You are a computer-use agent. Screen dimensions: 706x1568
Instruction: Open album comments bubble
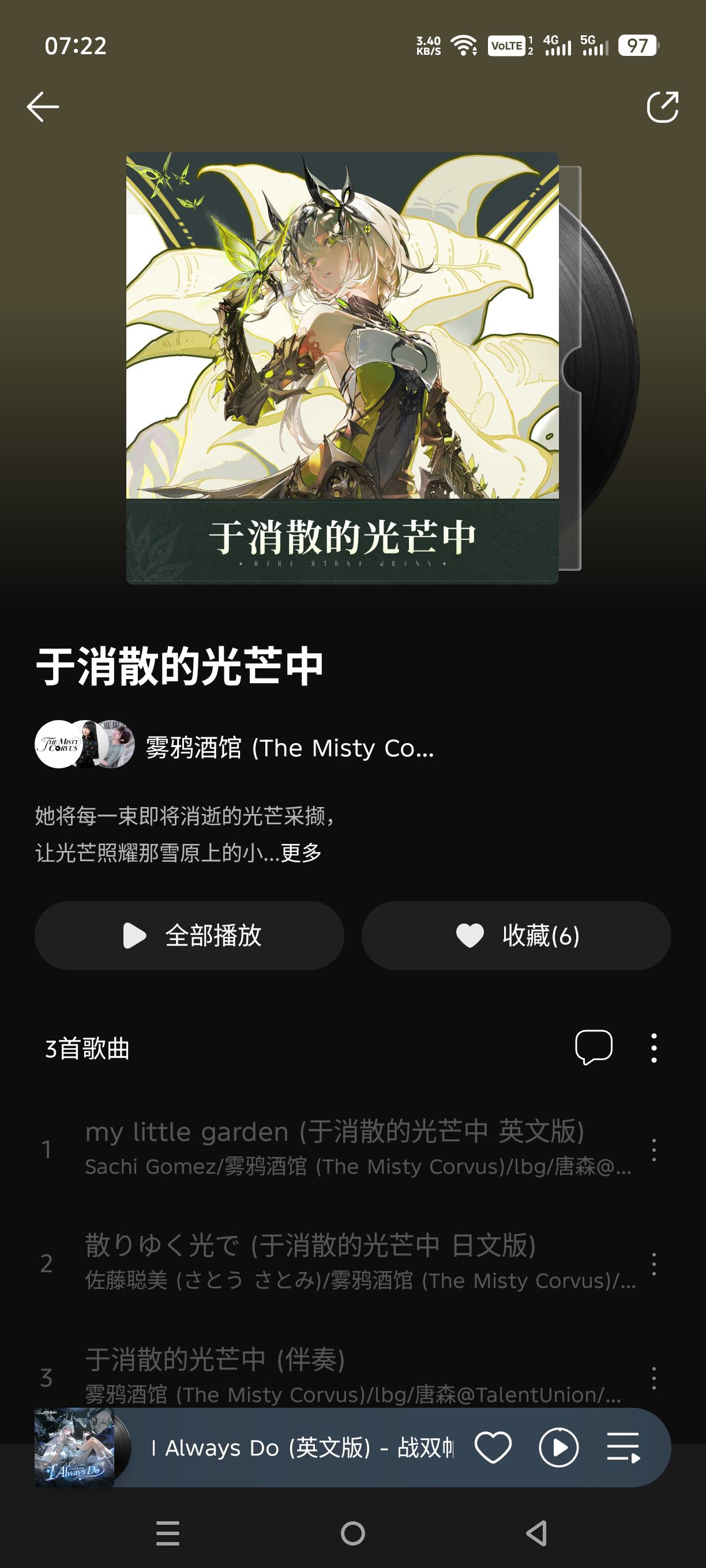(x=594, y=1047)
